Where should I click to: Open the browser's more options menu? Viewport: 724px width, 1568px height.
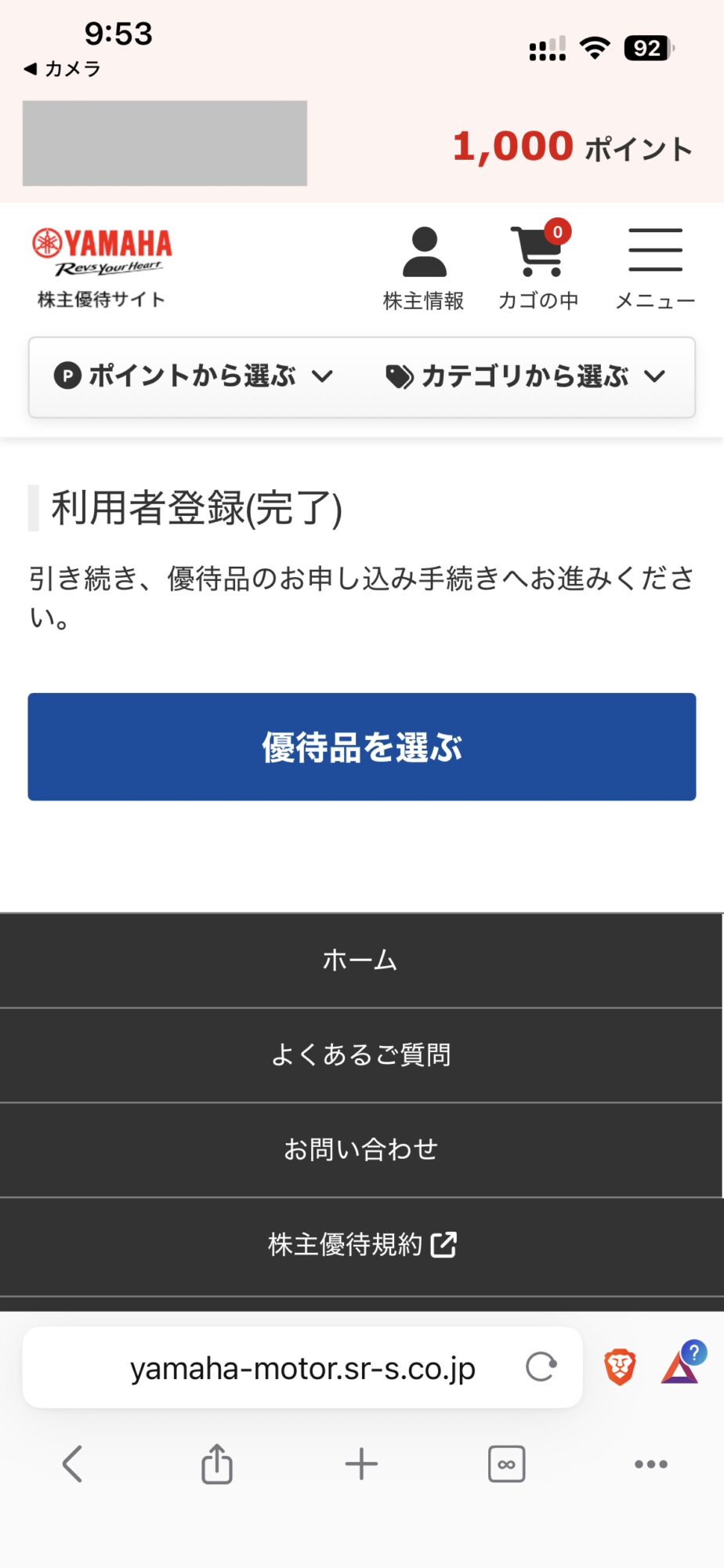click(651, 1464)
